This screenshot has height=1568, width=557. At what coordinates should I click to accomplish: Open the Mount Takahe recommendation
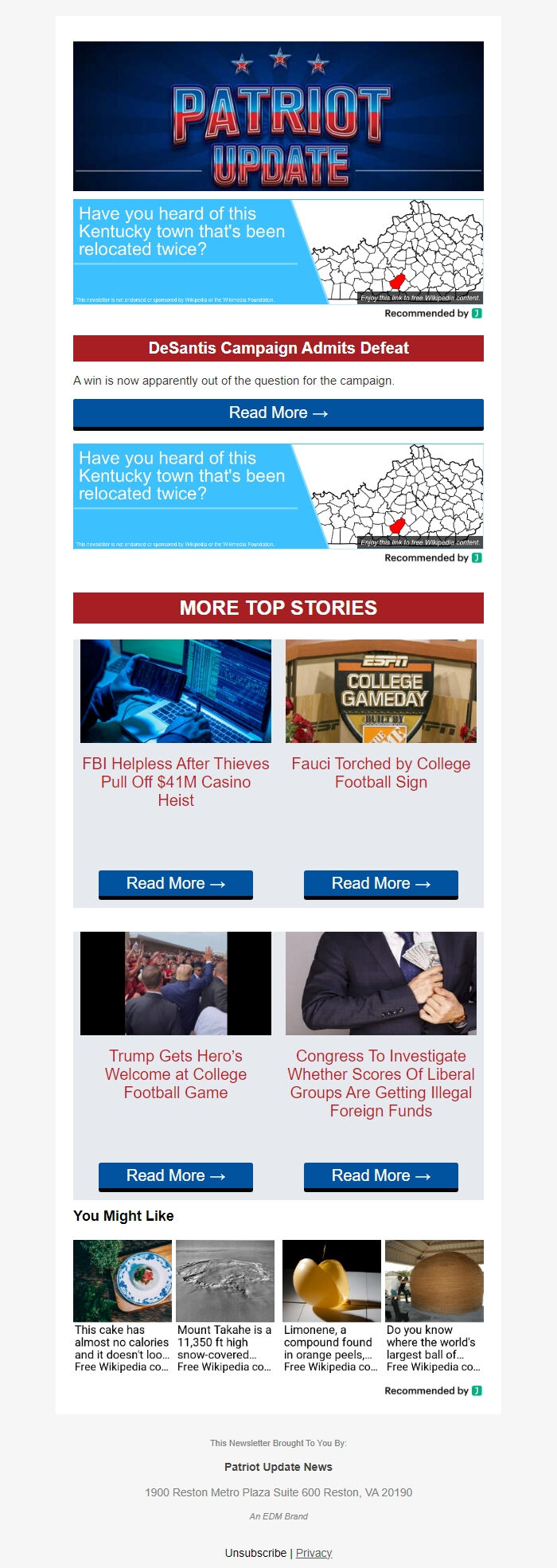(225, 1306)
